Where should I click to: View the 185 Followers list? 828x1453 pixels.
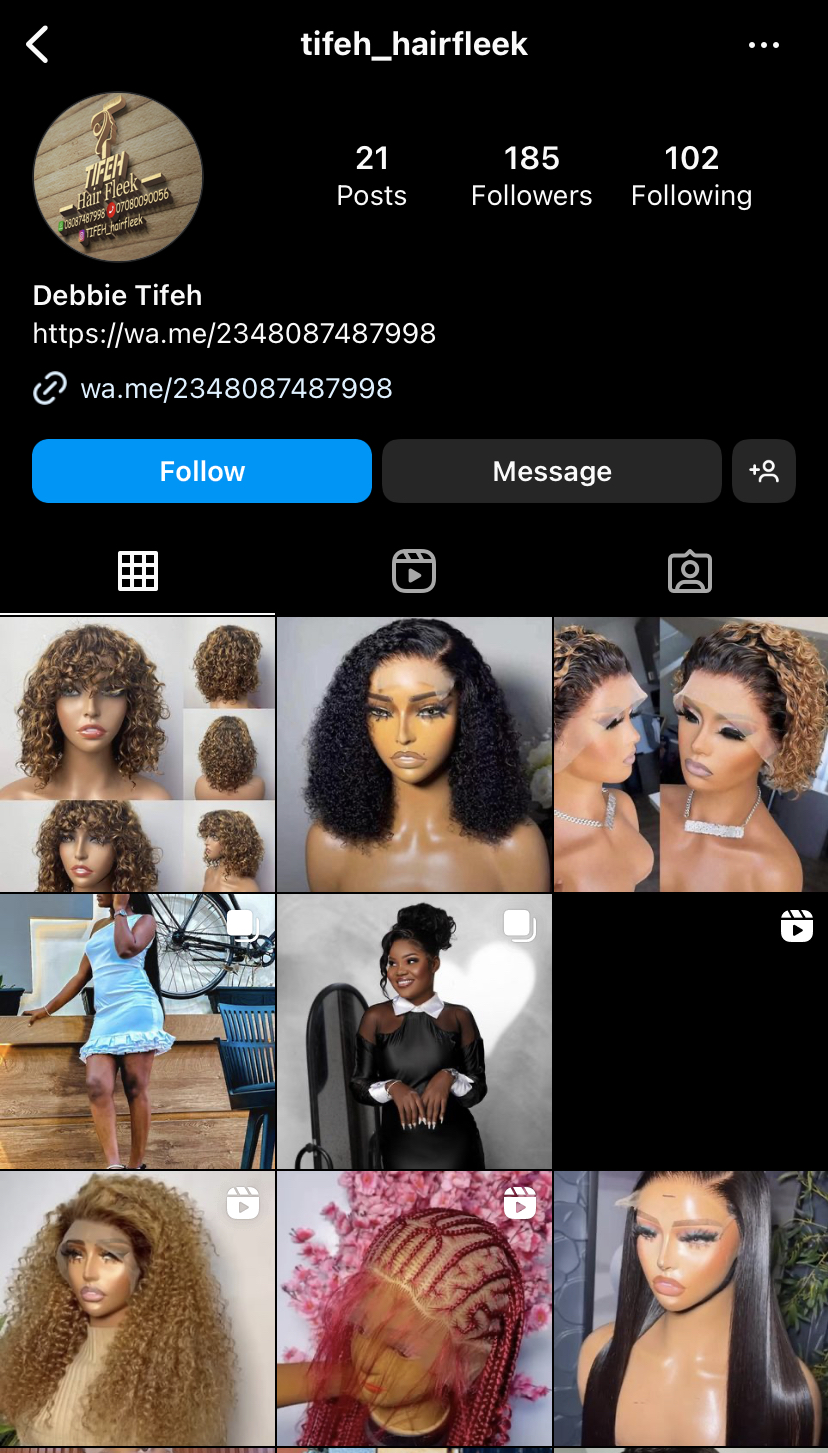click(531, 175)
